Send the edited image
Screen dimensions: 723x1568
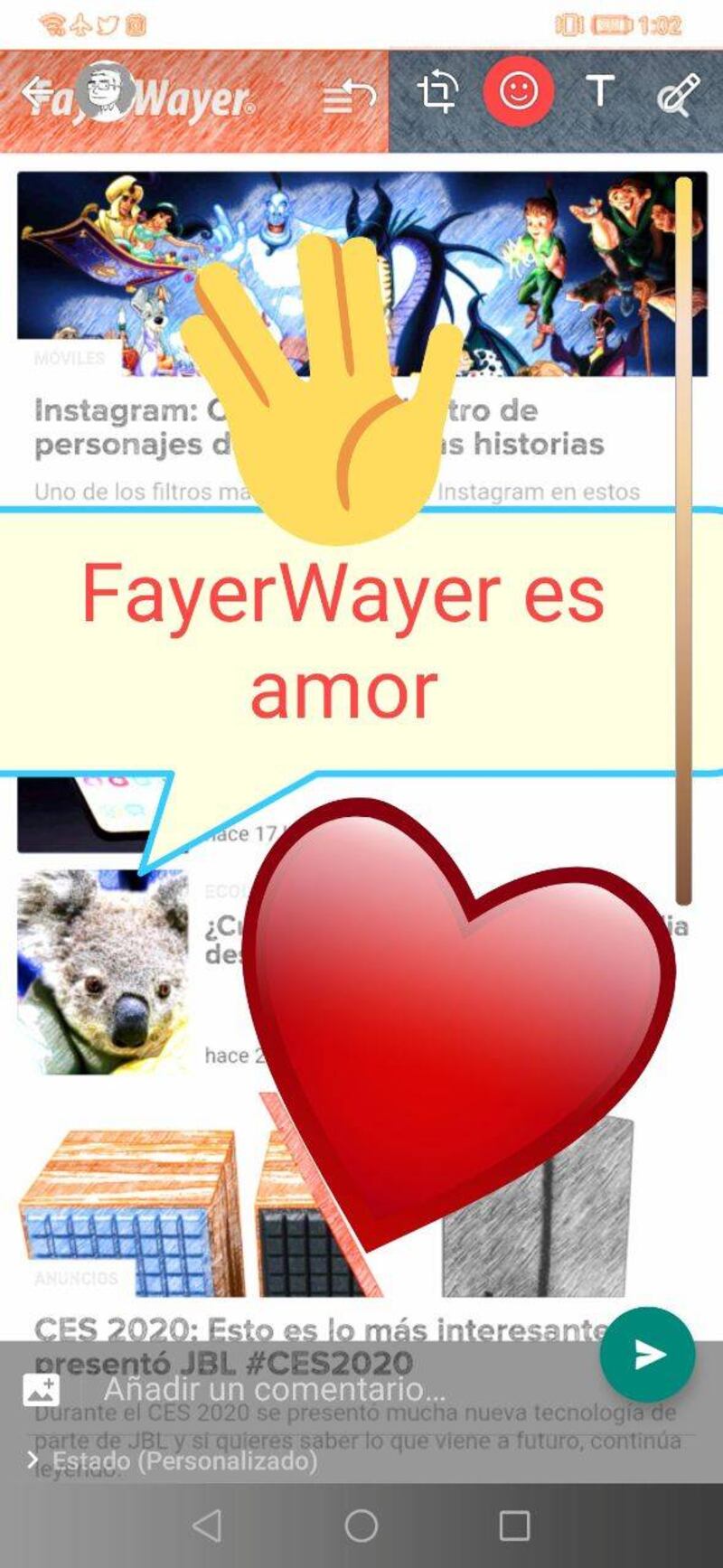point(647,1354)
